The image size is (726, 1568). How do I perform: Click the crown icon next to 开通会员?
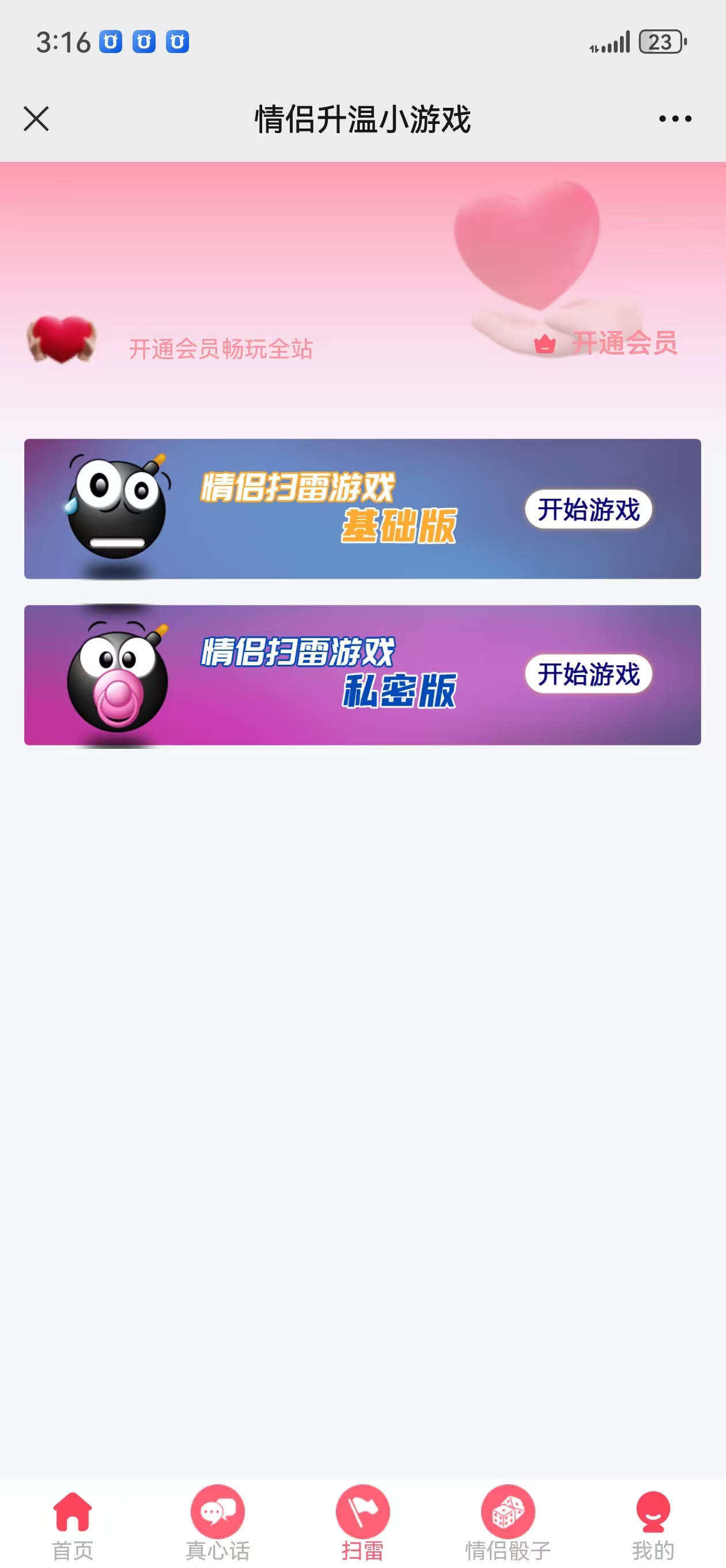tap(546, 345)
